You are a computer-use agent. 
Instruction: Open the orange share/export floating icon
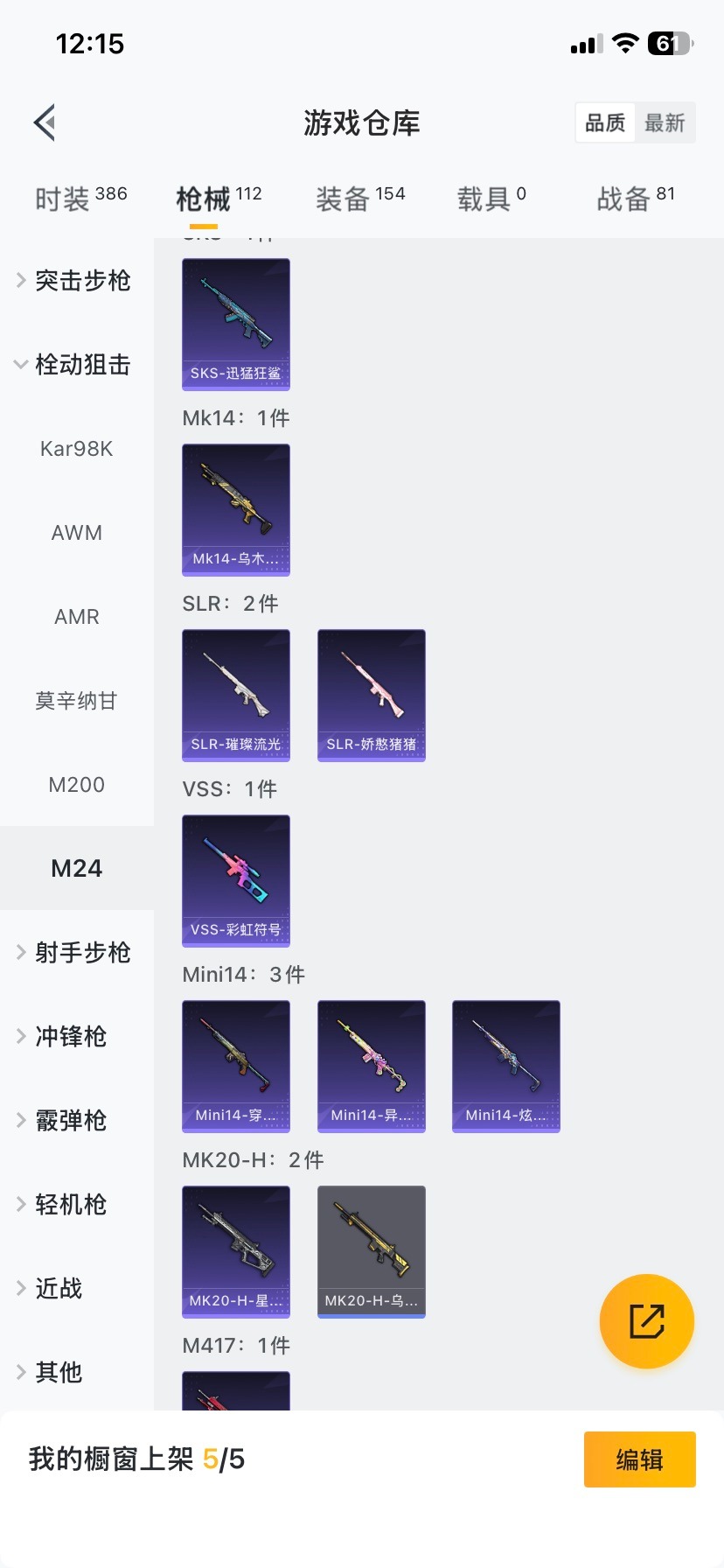click(646, 1321)
